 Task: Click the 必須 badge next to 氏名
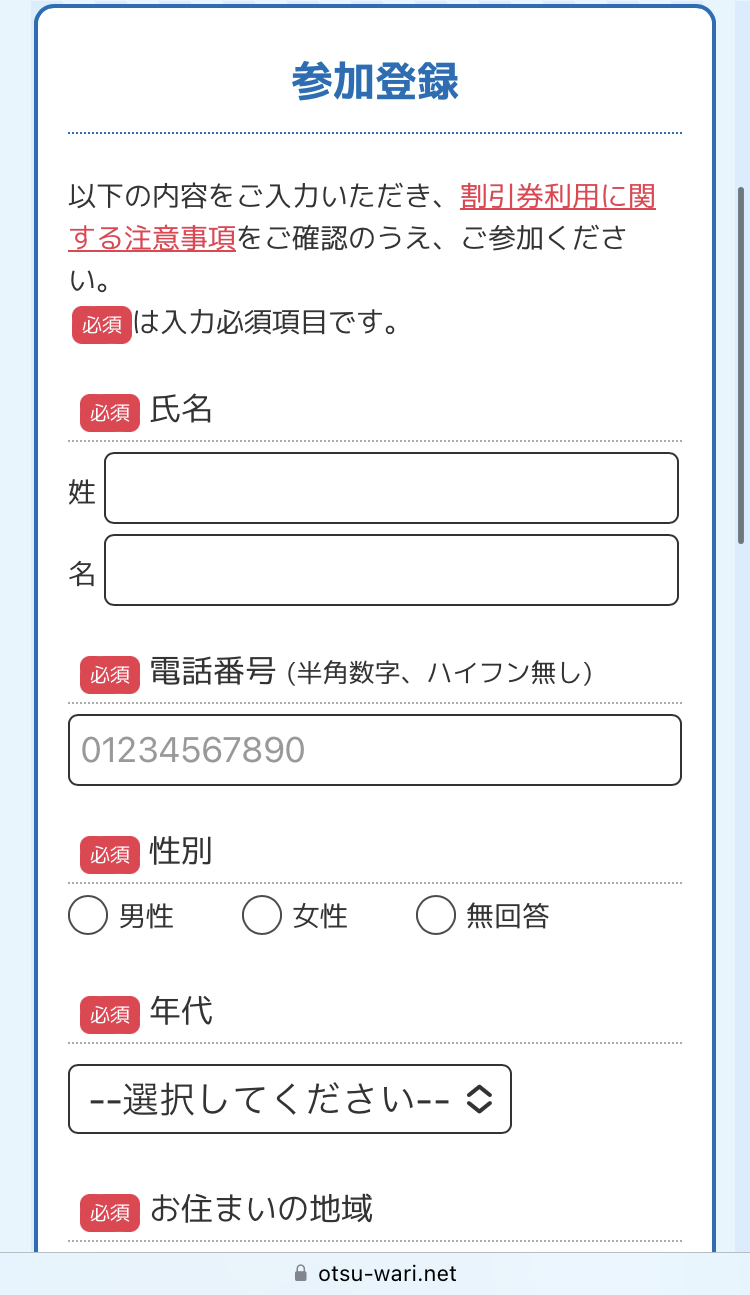[108, 413]
